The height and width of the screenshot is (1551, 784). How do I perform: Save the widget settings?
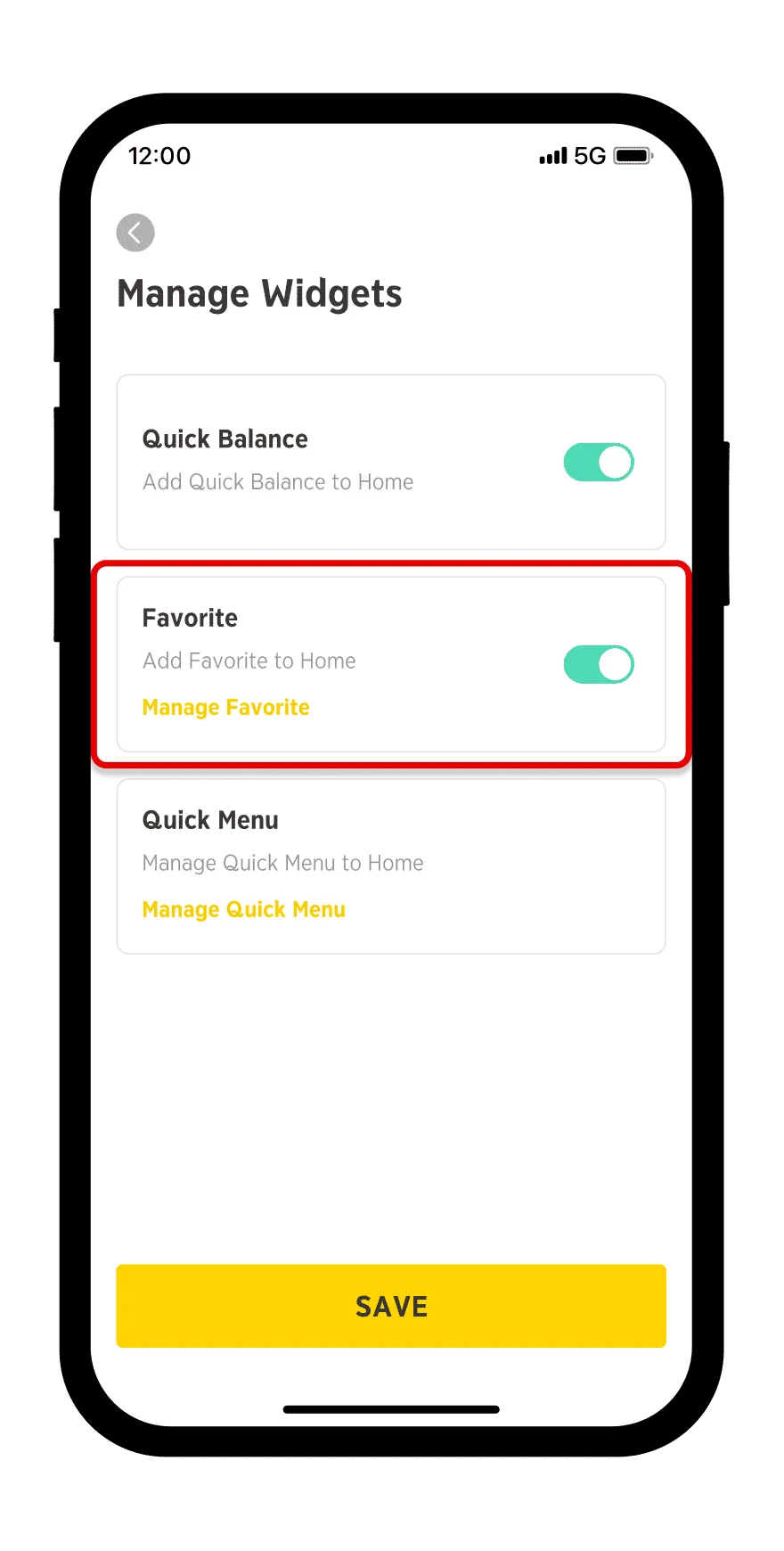click(391, 1306)
